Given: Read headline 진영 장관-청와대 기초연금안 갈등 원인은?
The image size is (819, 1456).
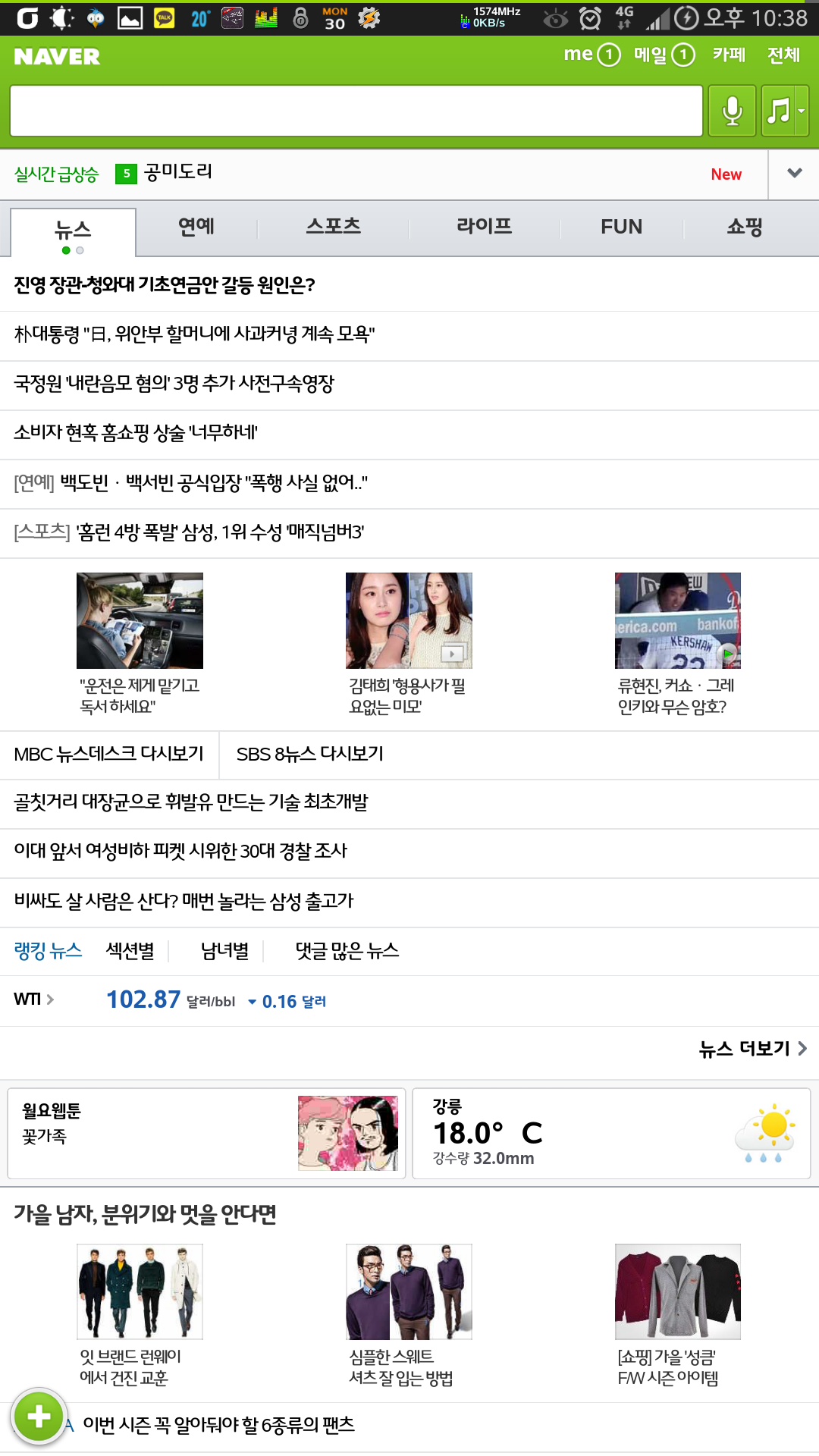Looking at the screenshot, I should 165,285.
